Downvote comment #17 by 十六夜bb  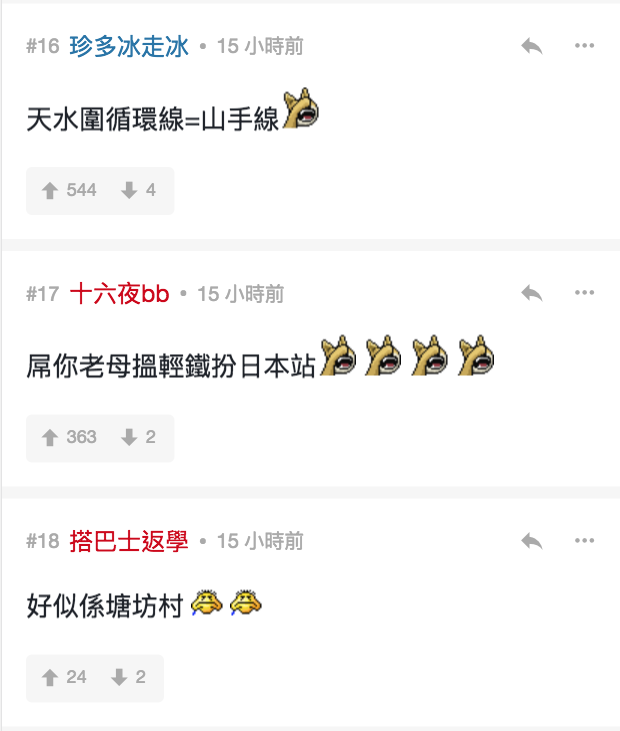coord(129,437)
